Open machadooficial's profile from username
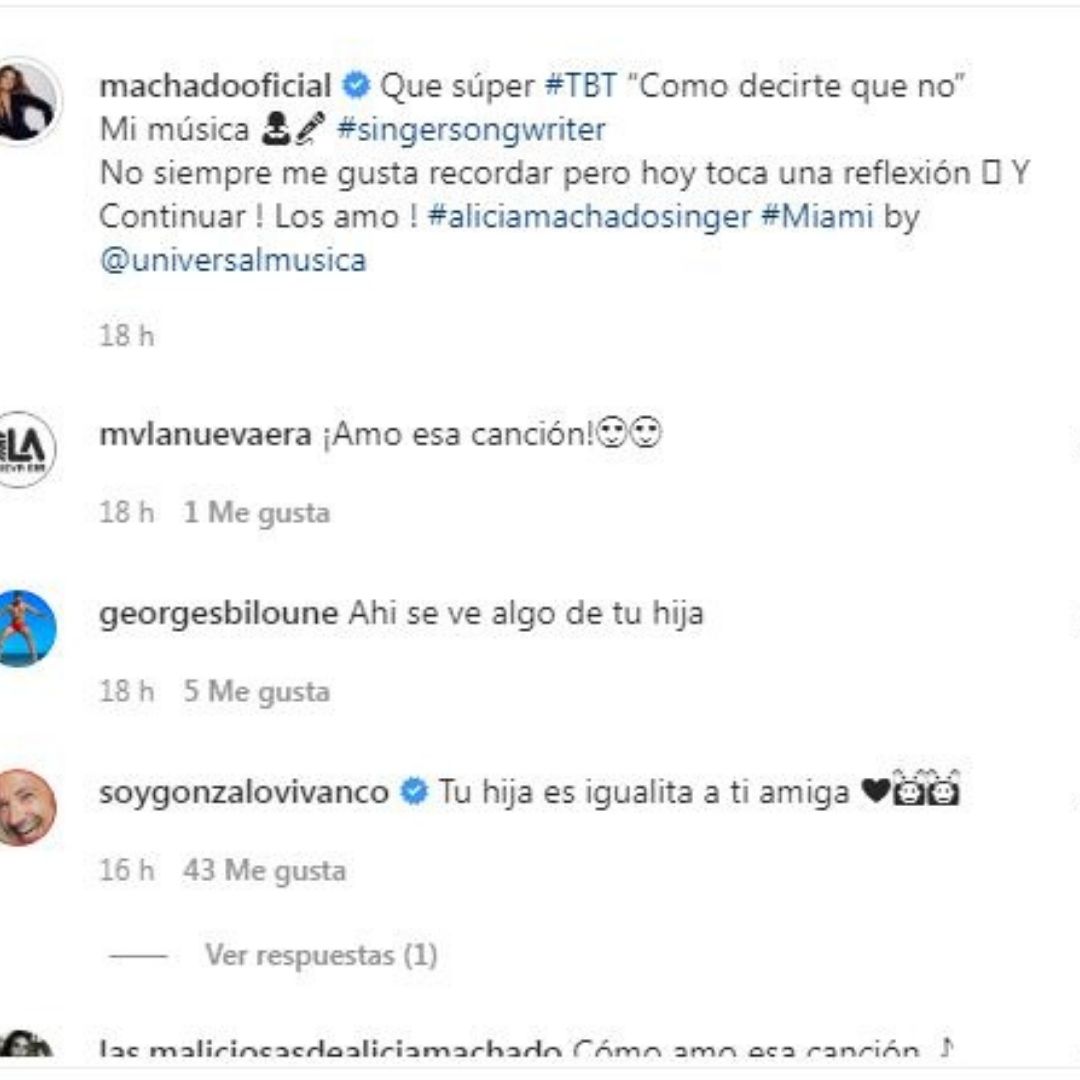The height and width of the screenshot is (1080, 1080). (216, 87)
